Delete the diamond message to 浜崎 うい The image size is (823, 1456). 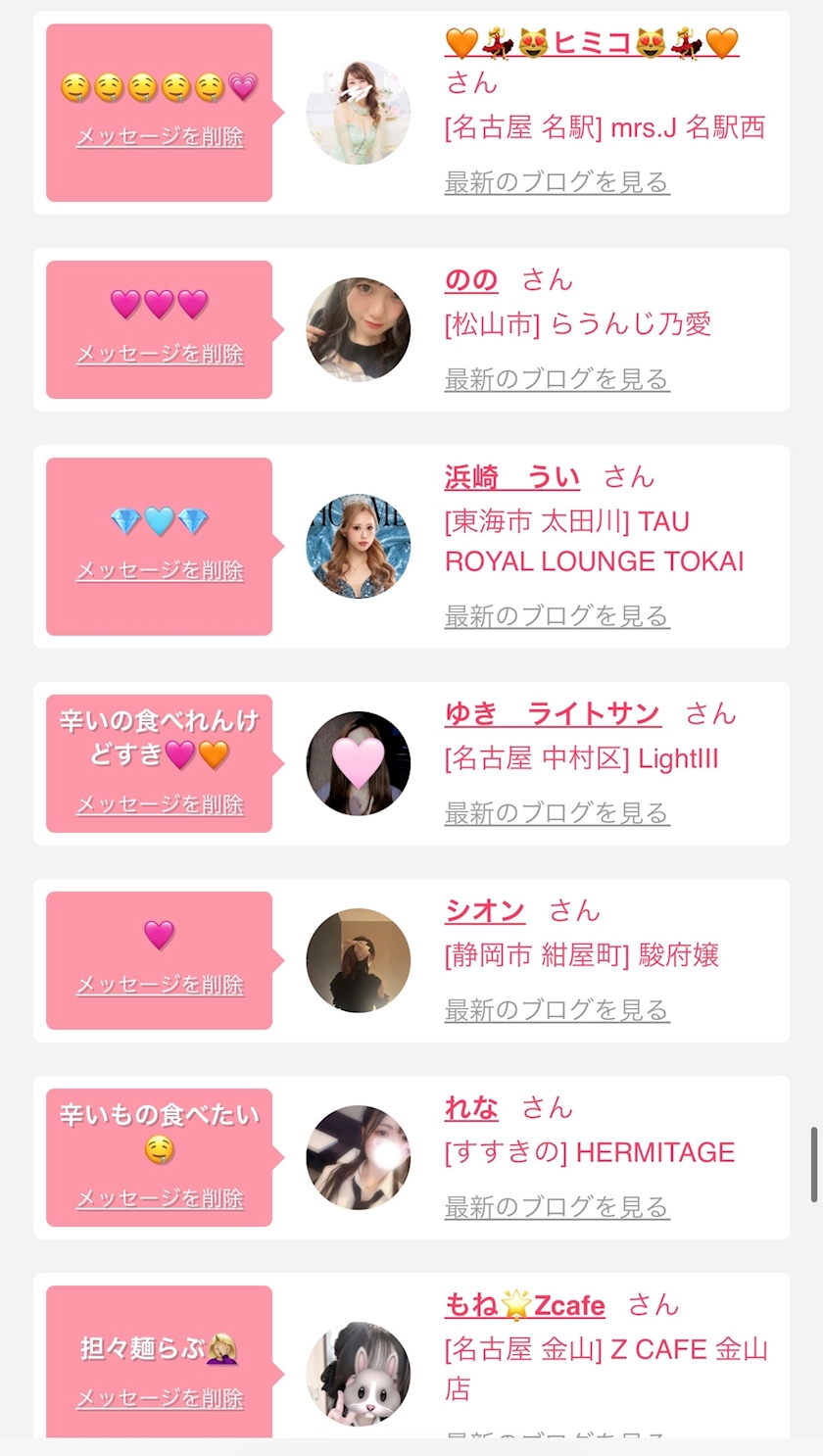tap(160, 570)
